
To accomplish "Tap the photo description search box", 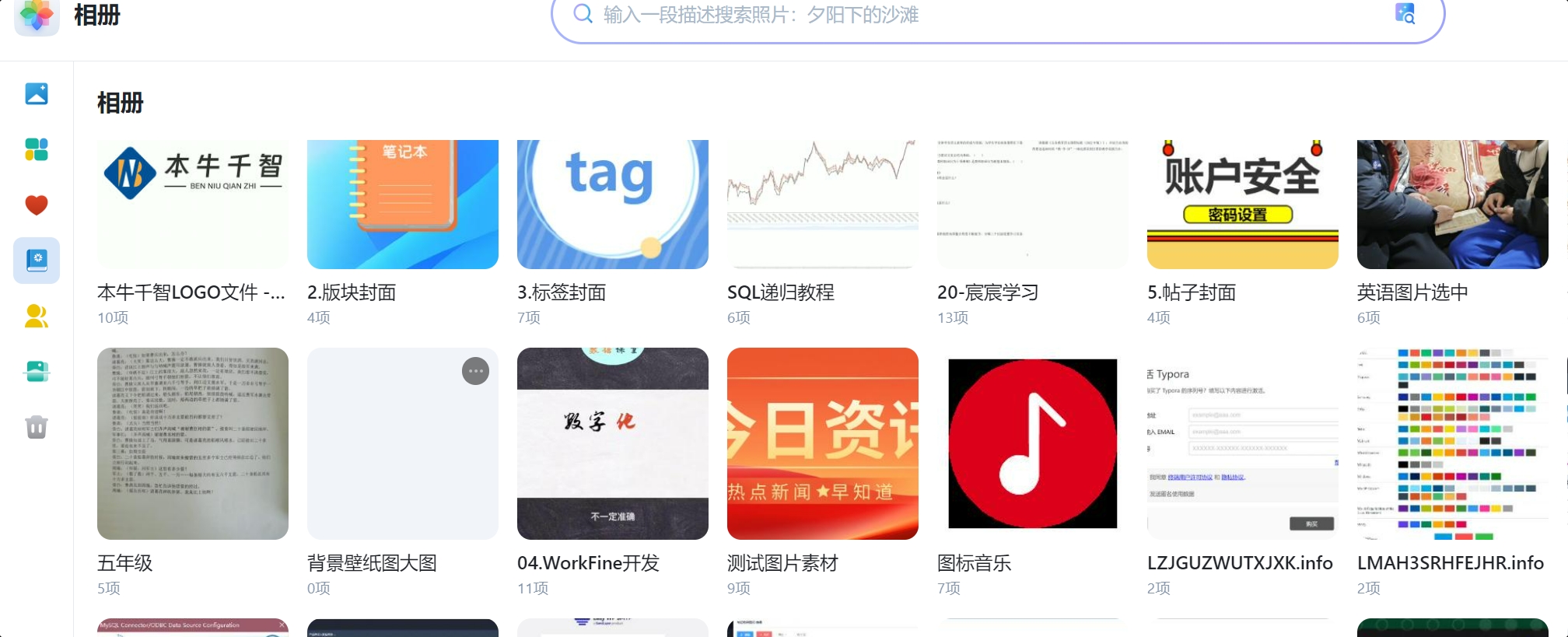I will [x=933, y=15].
